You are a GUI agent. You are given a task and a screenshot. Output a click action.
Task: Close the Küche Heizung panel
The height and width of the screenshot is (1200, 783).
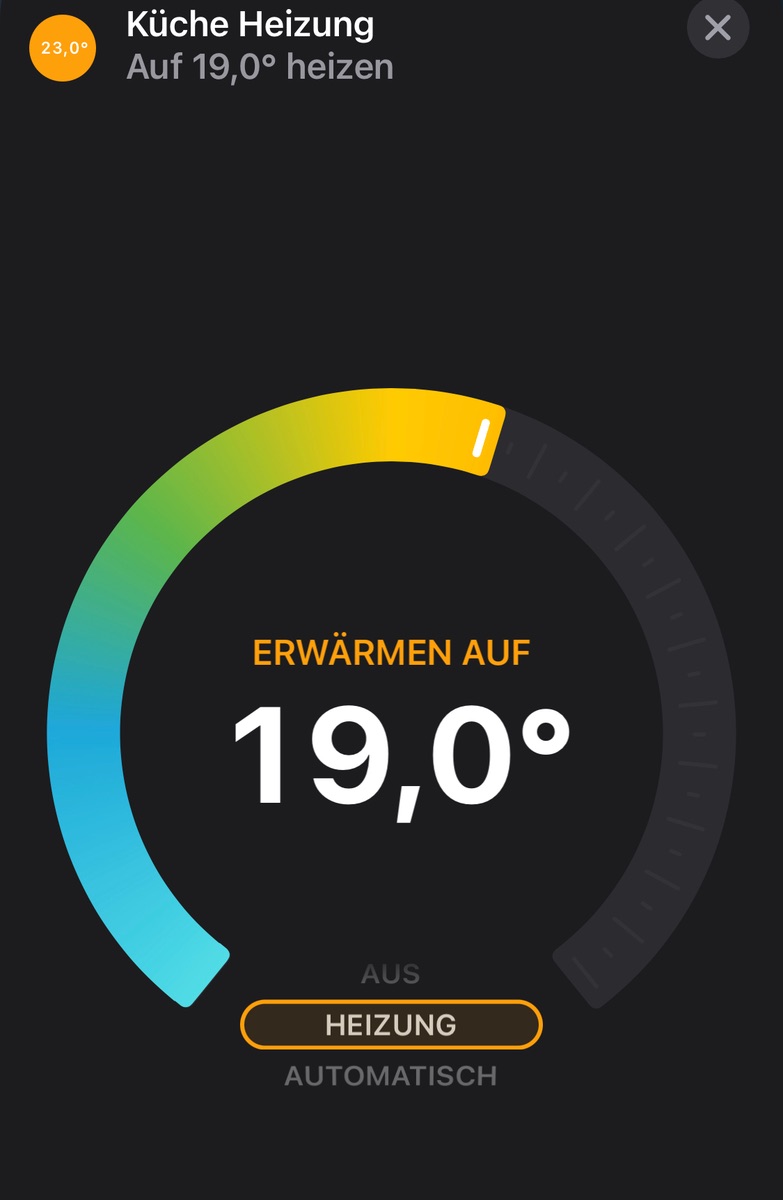[x=717, y=28]
